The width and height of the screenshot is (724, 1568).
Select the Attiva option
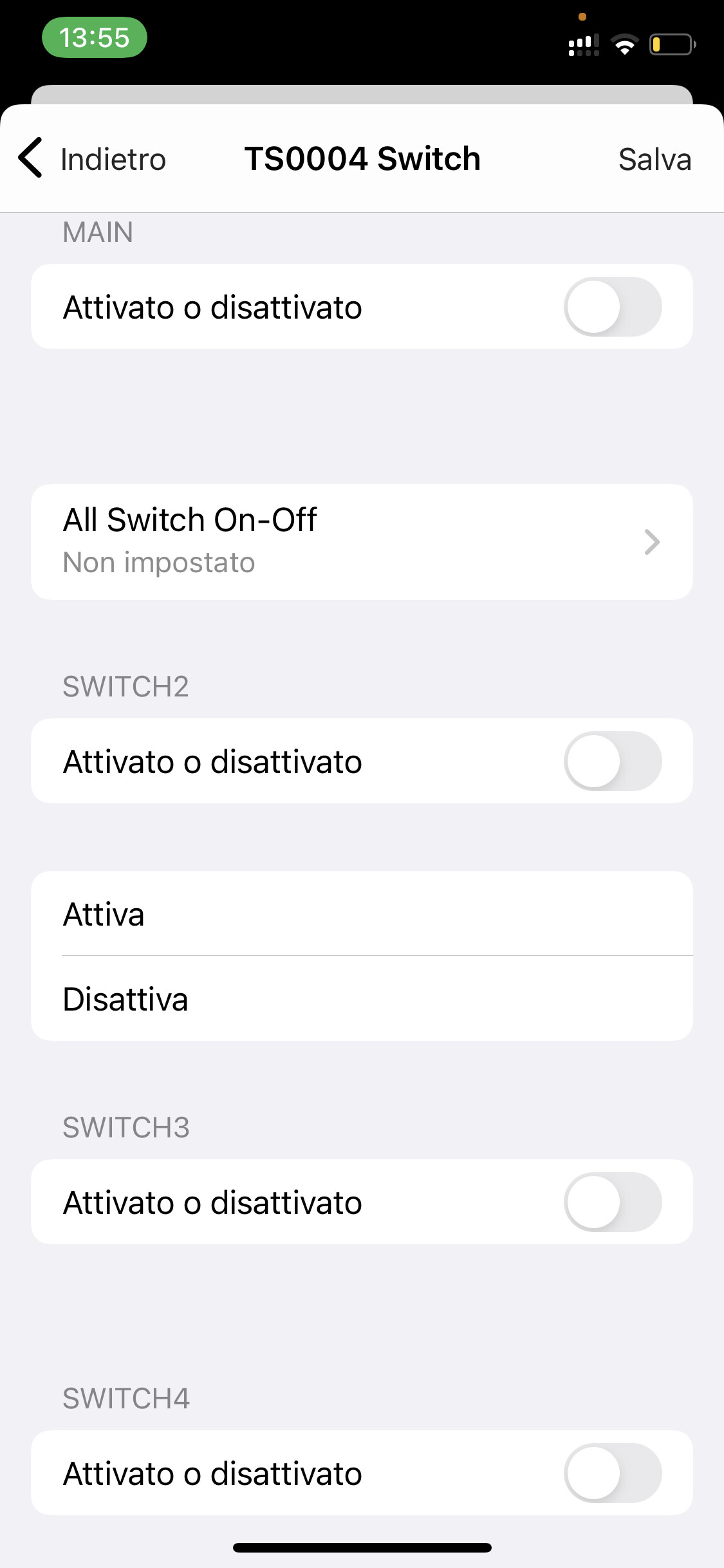(362, 914)
